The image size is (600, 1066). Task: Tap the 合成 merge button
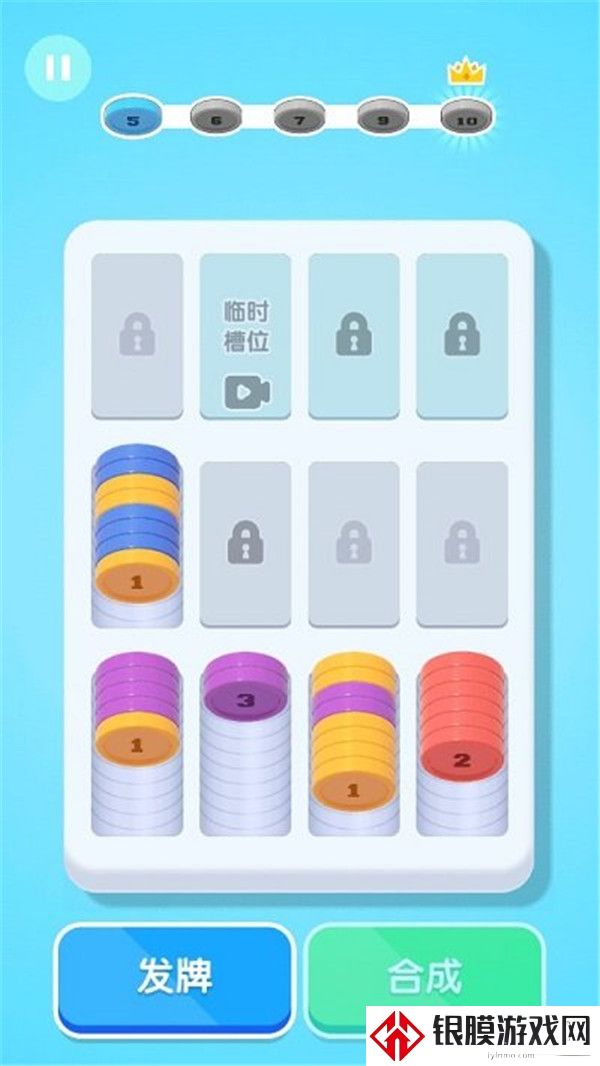pos(424,975)
